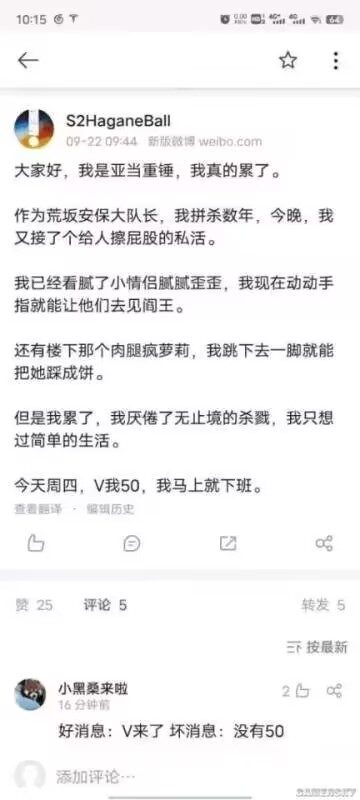Viewport: 360px width, 800px height.
Task: Like 小黑桑来啦's comment
Action: pyautogui.click(x=296, y=691)
